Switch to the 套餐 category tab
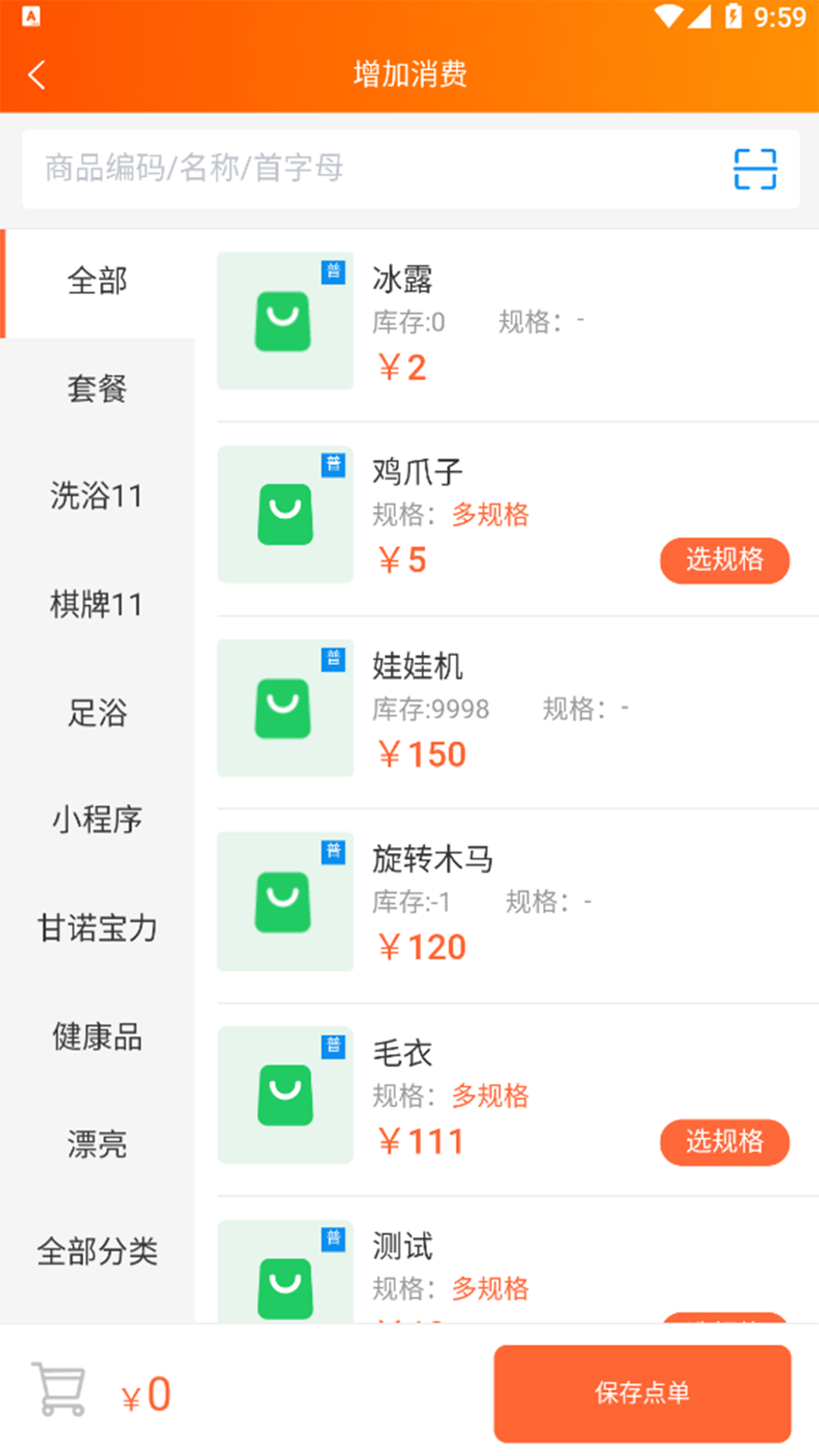The width and height of the screenshot is (819, 1456). 98,389
